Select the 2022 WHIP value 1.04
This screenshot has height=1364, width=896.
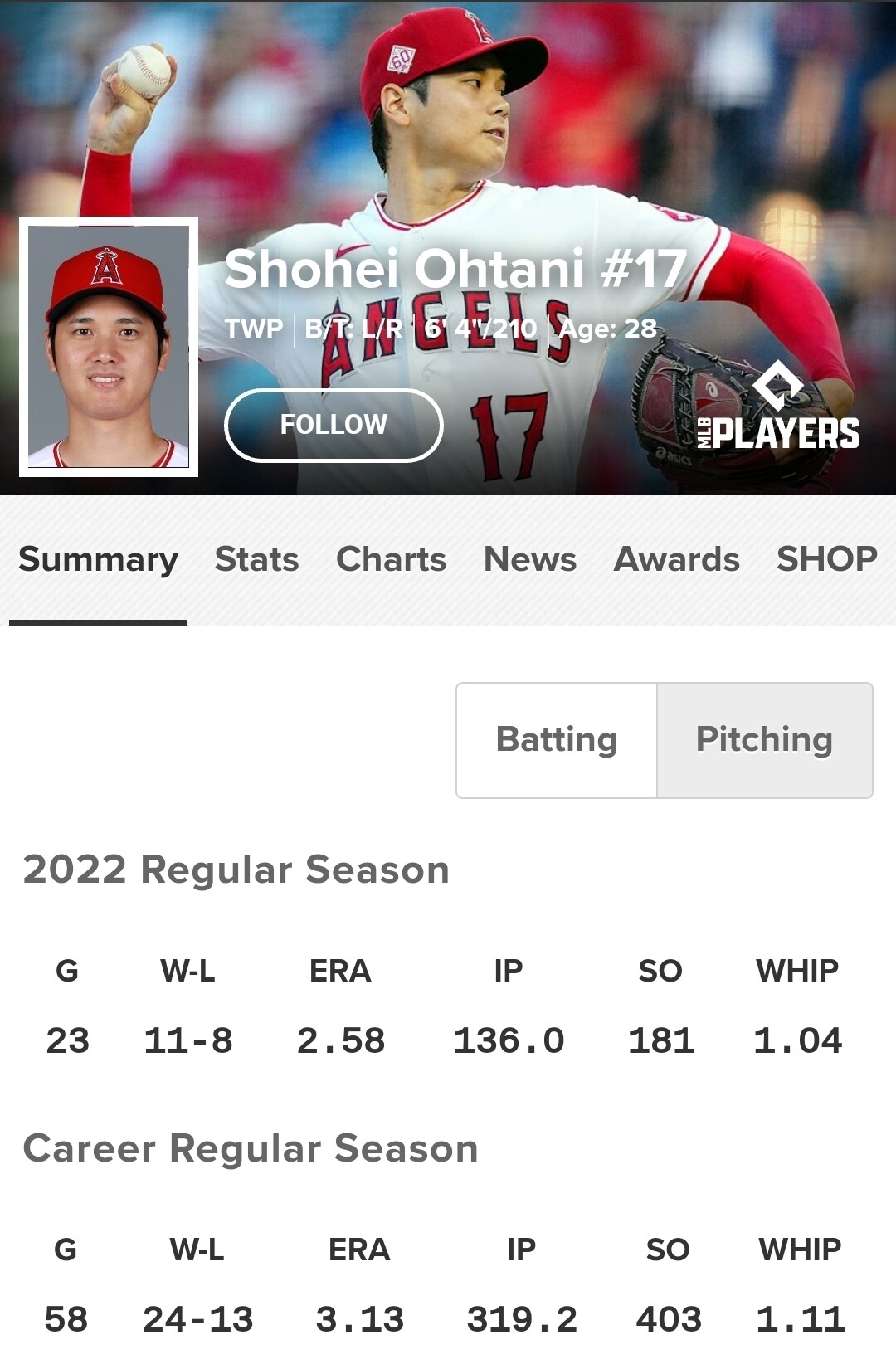click(x=795, y=1041)
